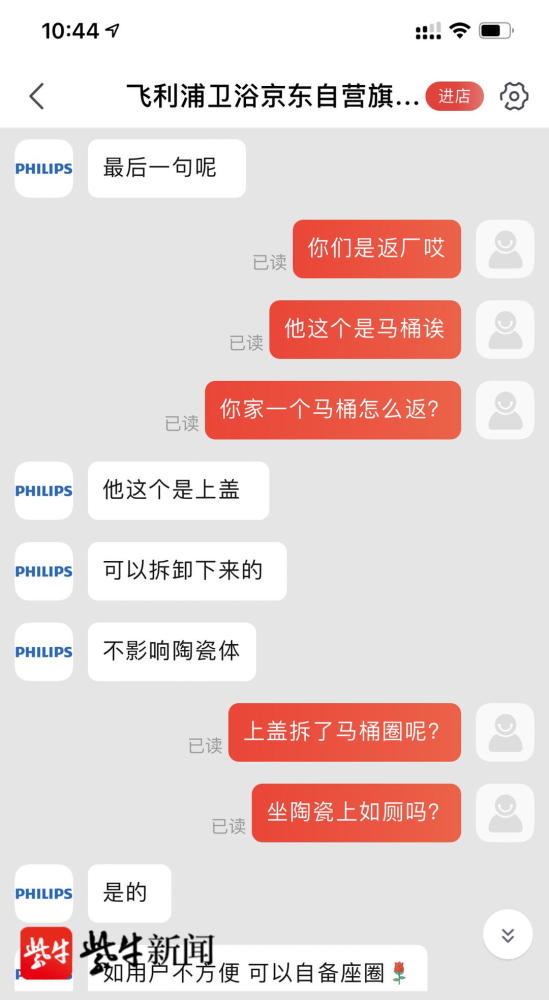Jump to latest message with double-arrow button

[x=508, y=935]
